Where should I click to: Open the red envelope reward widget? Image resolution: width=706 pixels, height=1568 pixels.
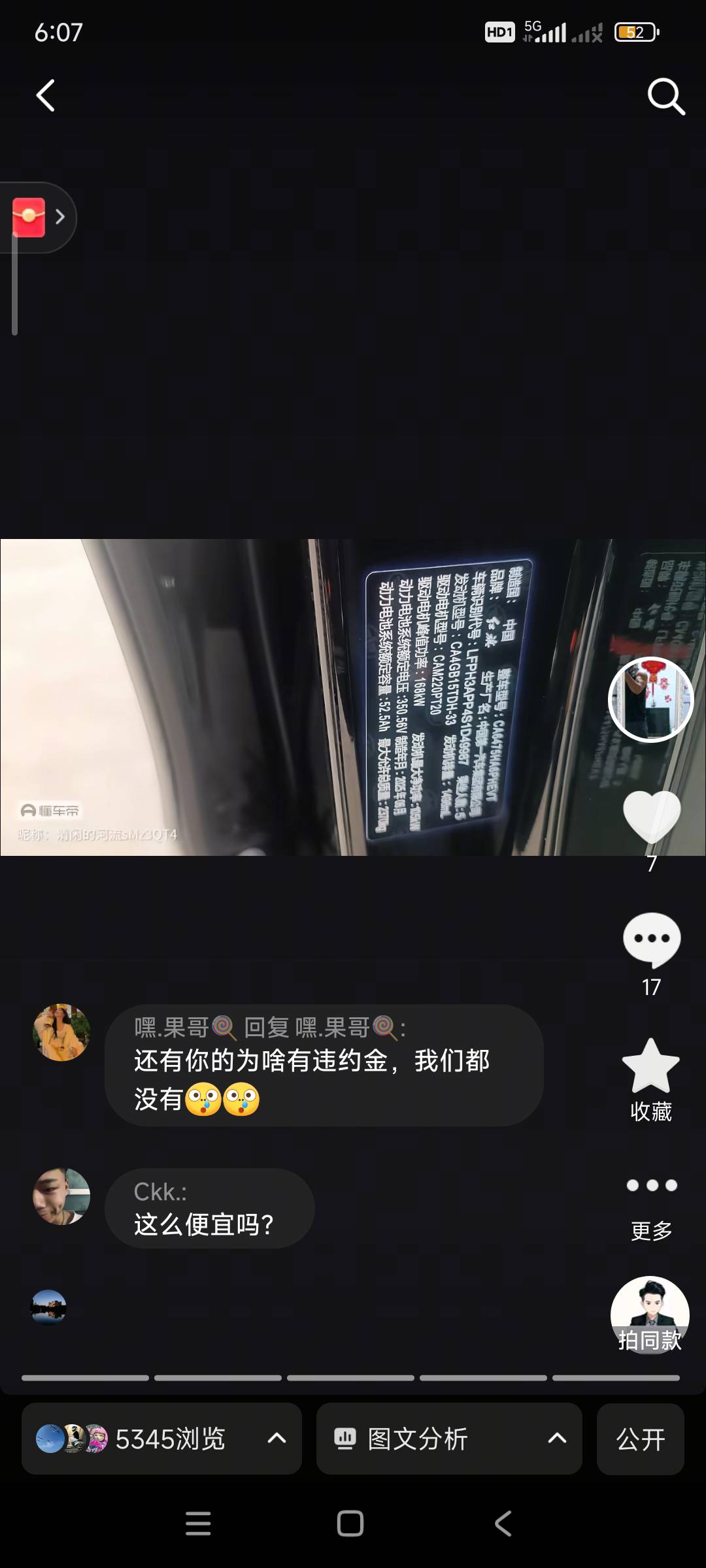click(30, 217)
